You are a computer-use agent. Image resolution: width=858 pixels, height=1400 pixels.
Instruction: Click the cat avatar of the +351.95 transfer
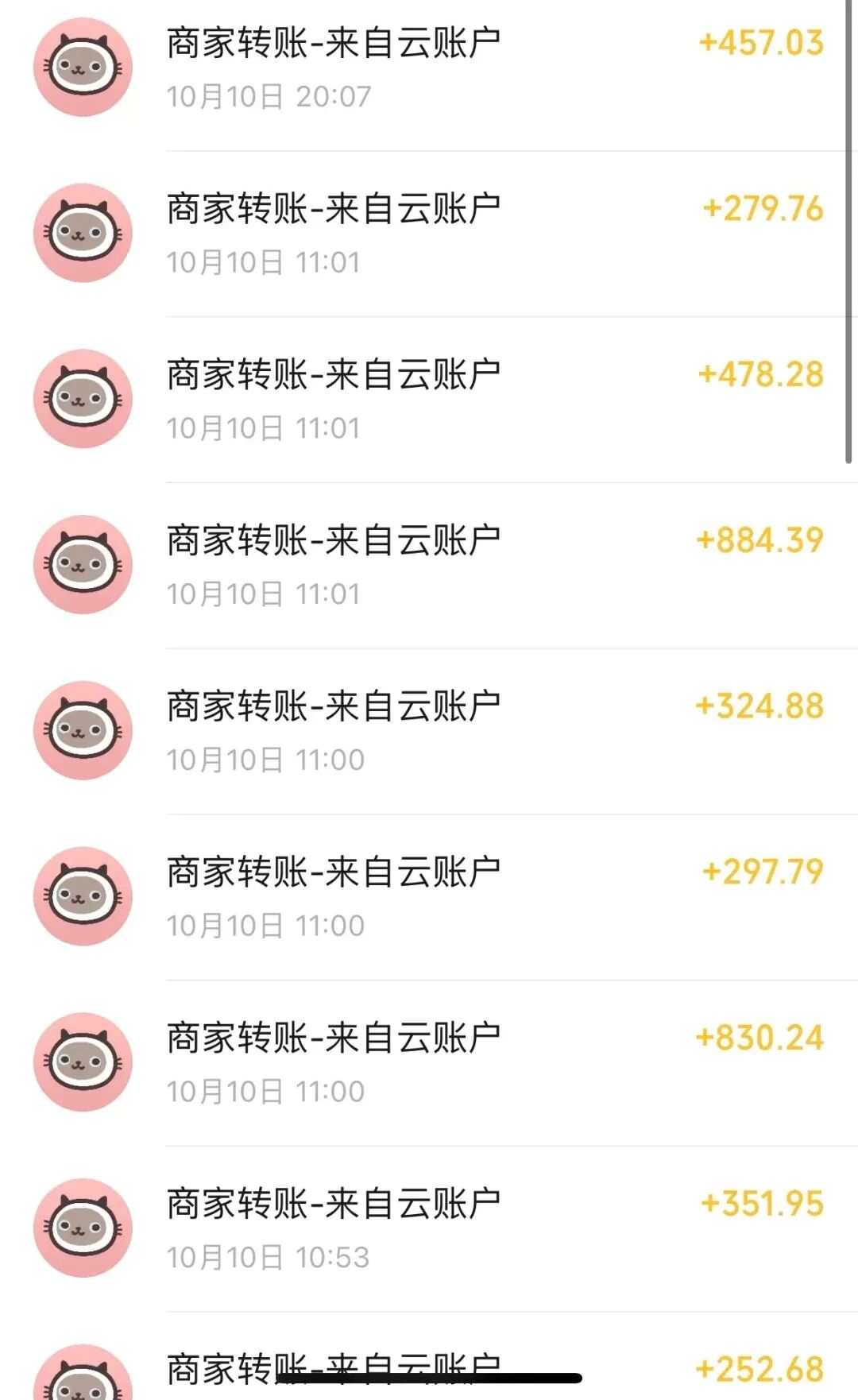pyautogui.click(x=83, y=1227)
